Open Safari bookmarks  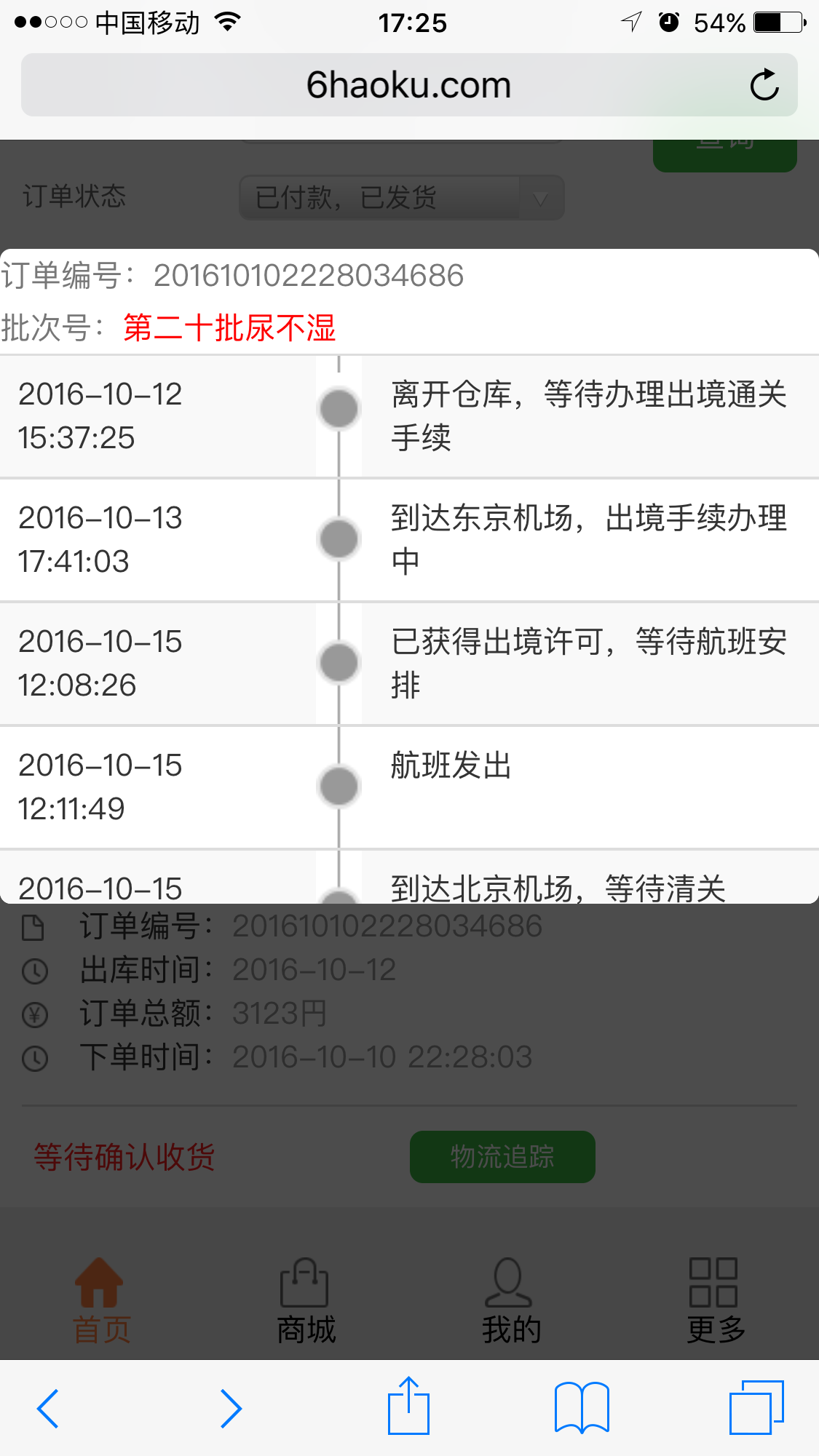(582, 1407)
